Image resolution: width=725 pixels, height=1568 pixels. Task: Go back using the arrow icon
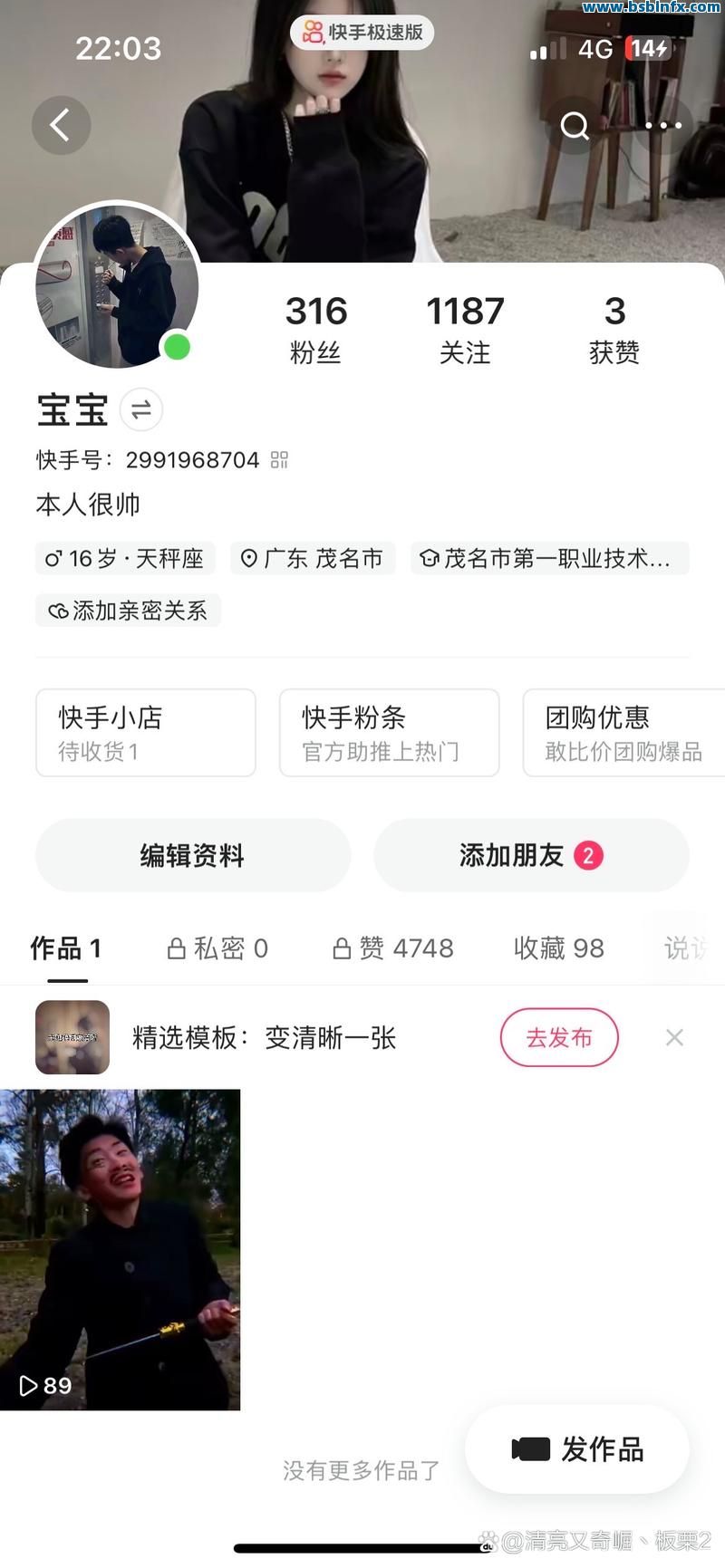[61, 125]
